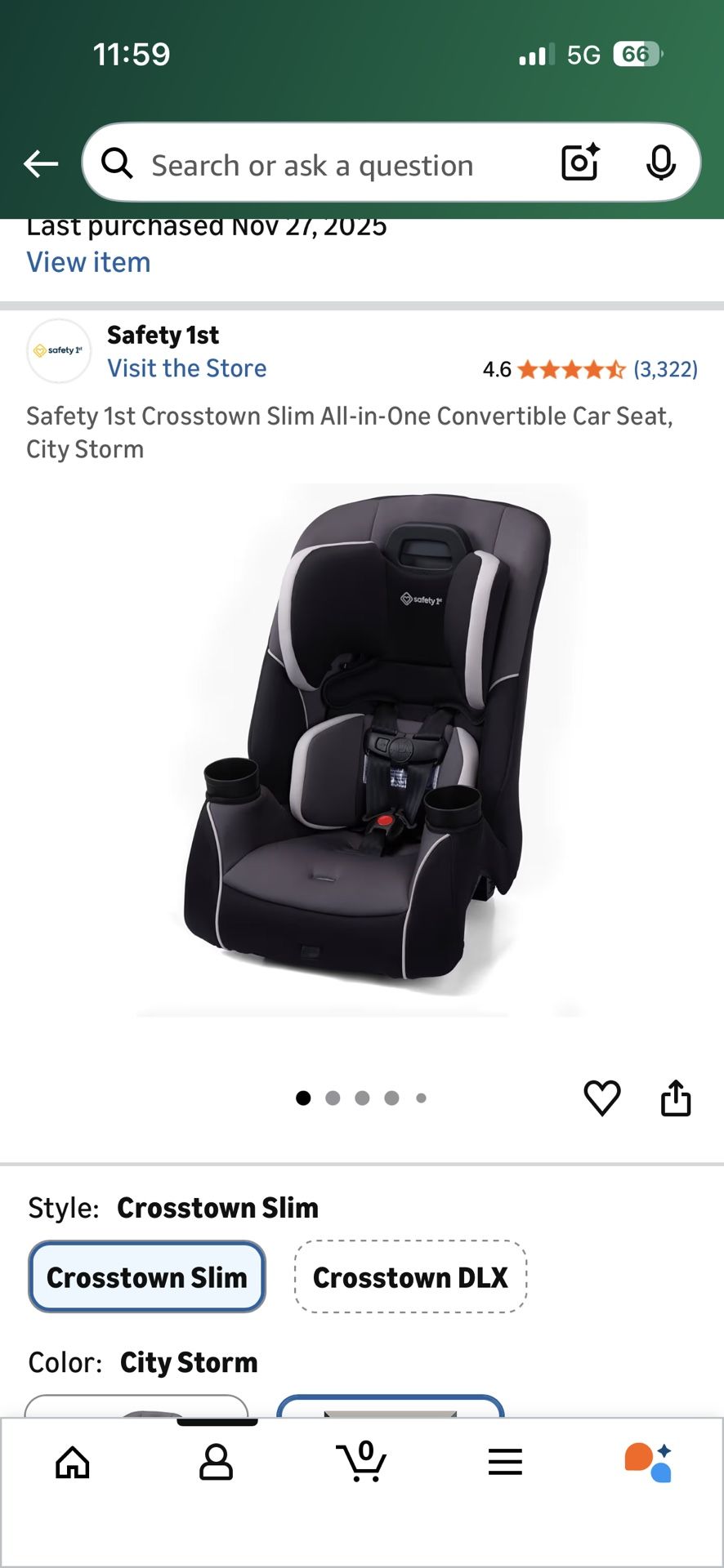Open camera lens search
Viewport: 724px width, 1568px height.
tap(580, 163)
